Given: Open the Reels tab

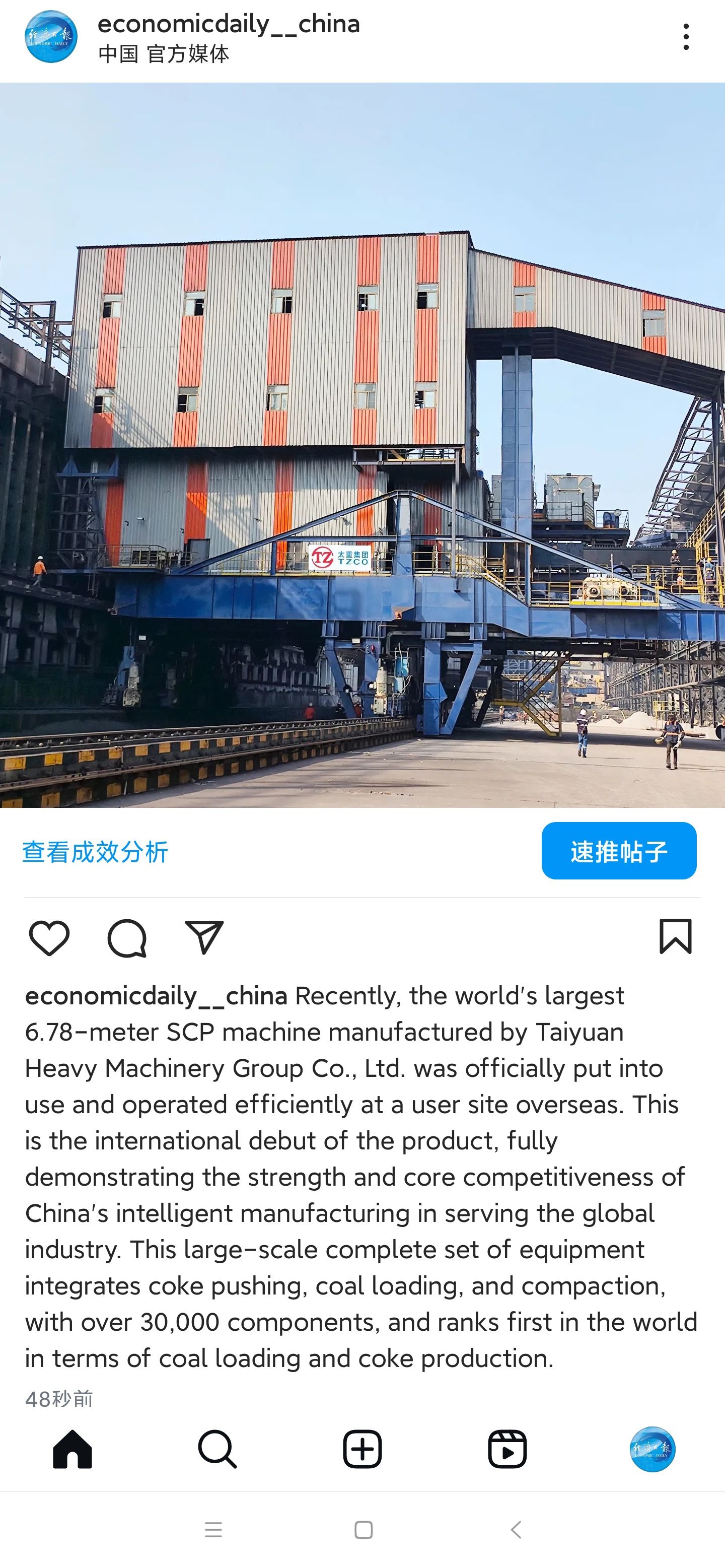Looking at the screenshot, I should [507, 1449].
